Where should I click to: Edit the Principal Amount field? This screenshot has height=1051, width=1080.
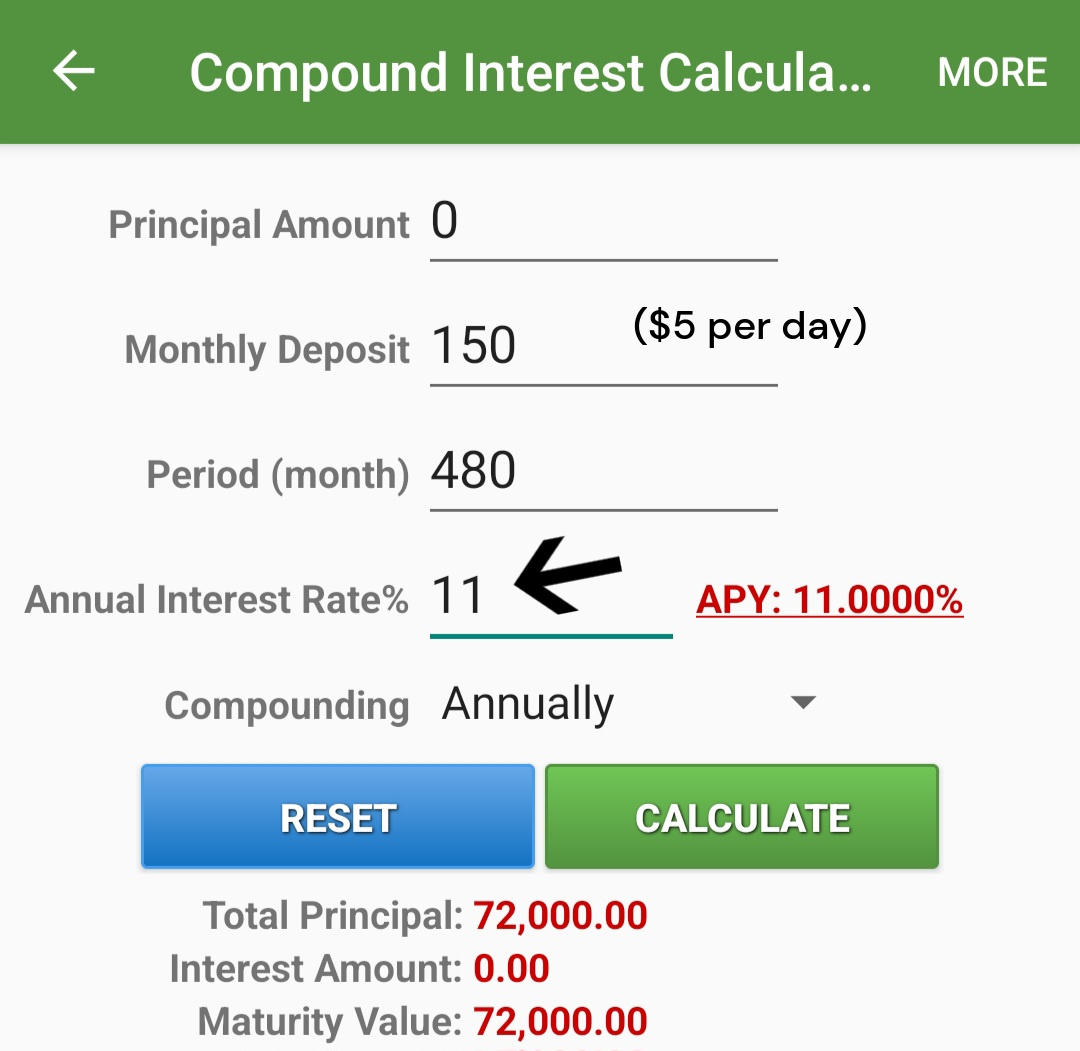[x=603, y=222]
